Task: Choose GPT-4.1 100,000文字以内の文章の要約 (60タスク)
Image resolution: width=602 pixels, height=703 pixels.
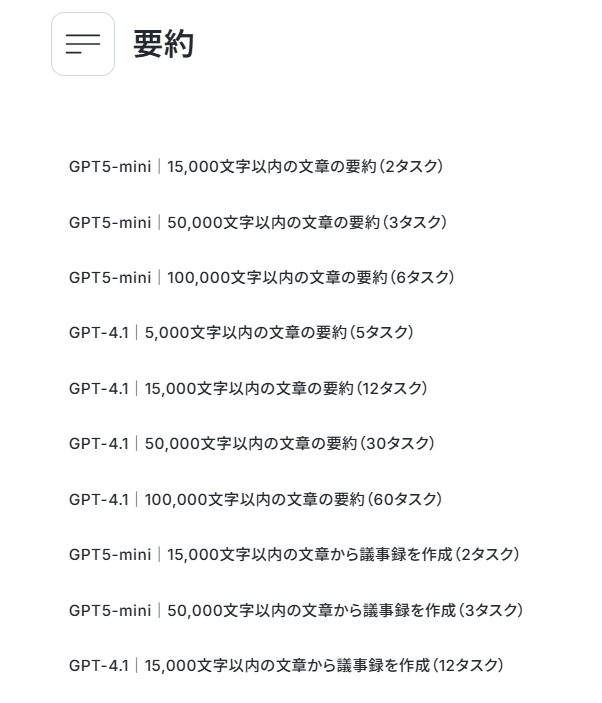Action: point(256,499)
